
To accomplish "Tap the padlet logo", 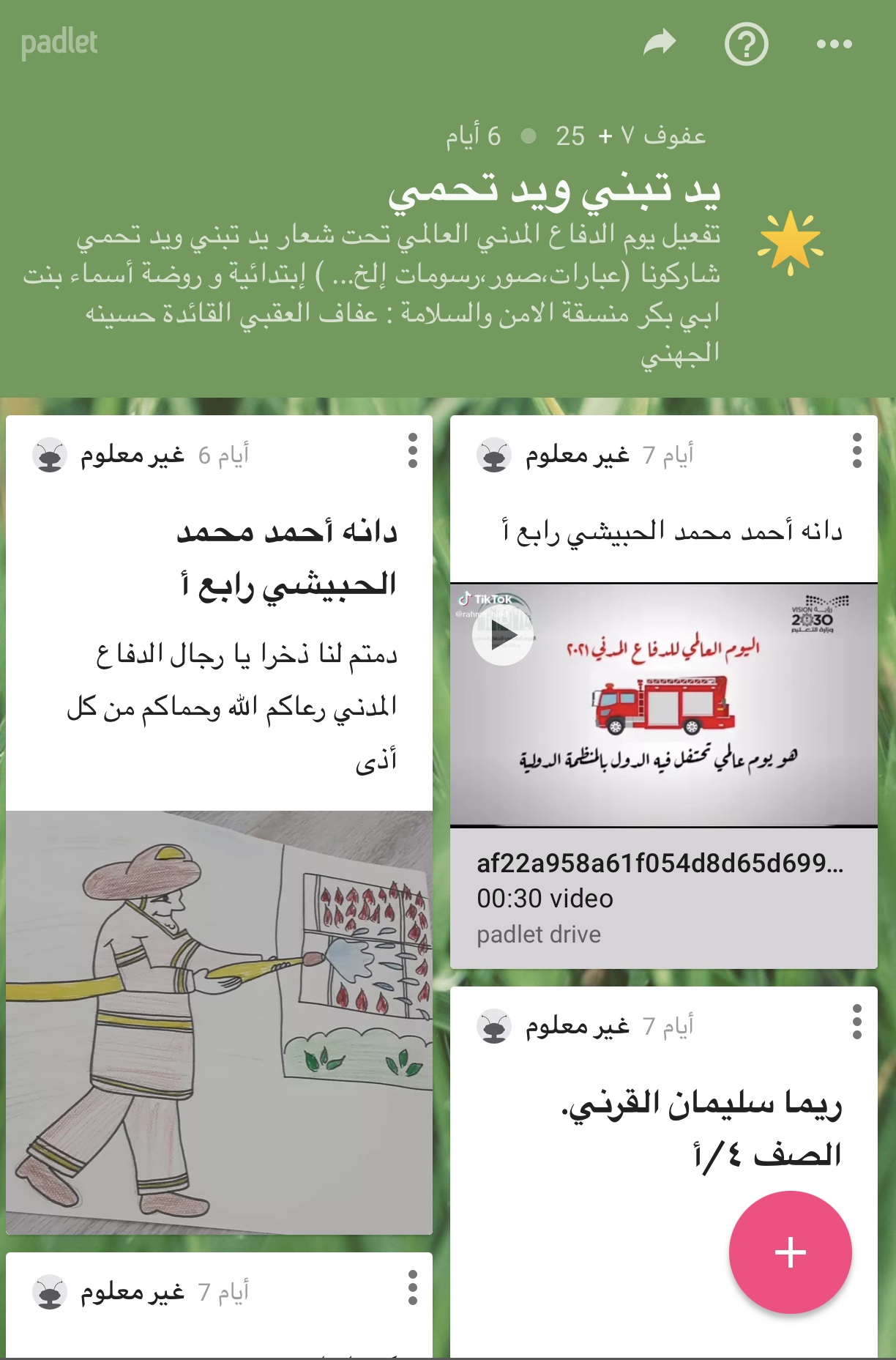I will [59, 43].
